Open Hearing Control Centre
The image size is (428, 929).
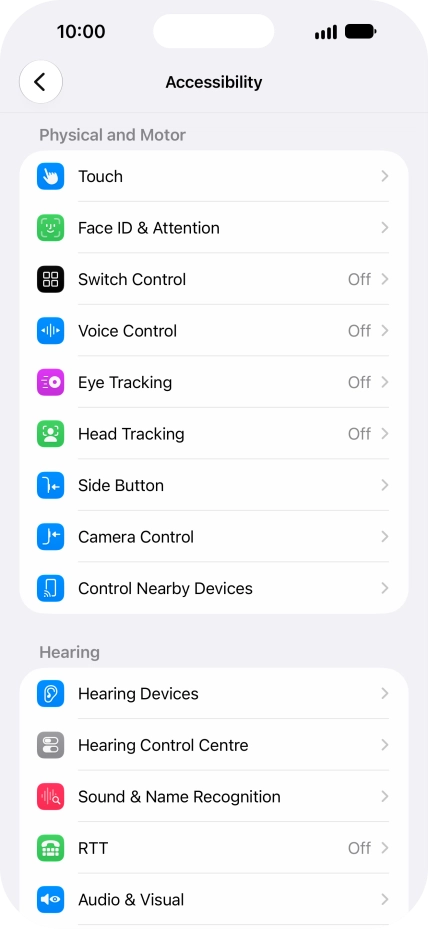click(x=214, y=745)
